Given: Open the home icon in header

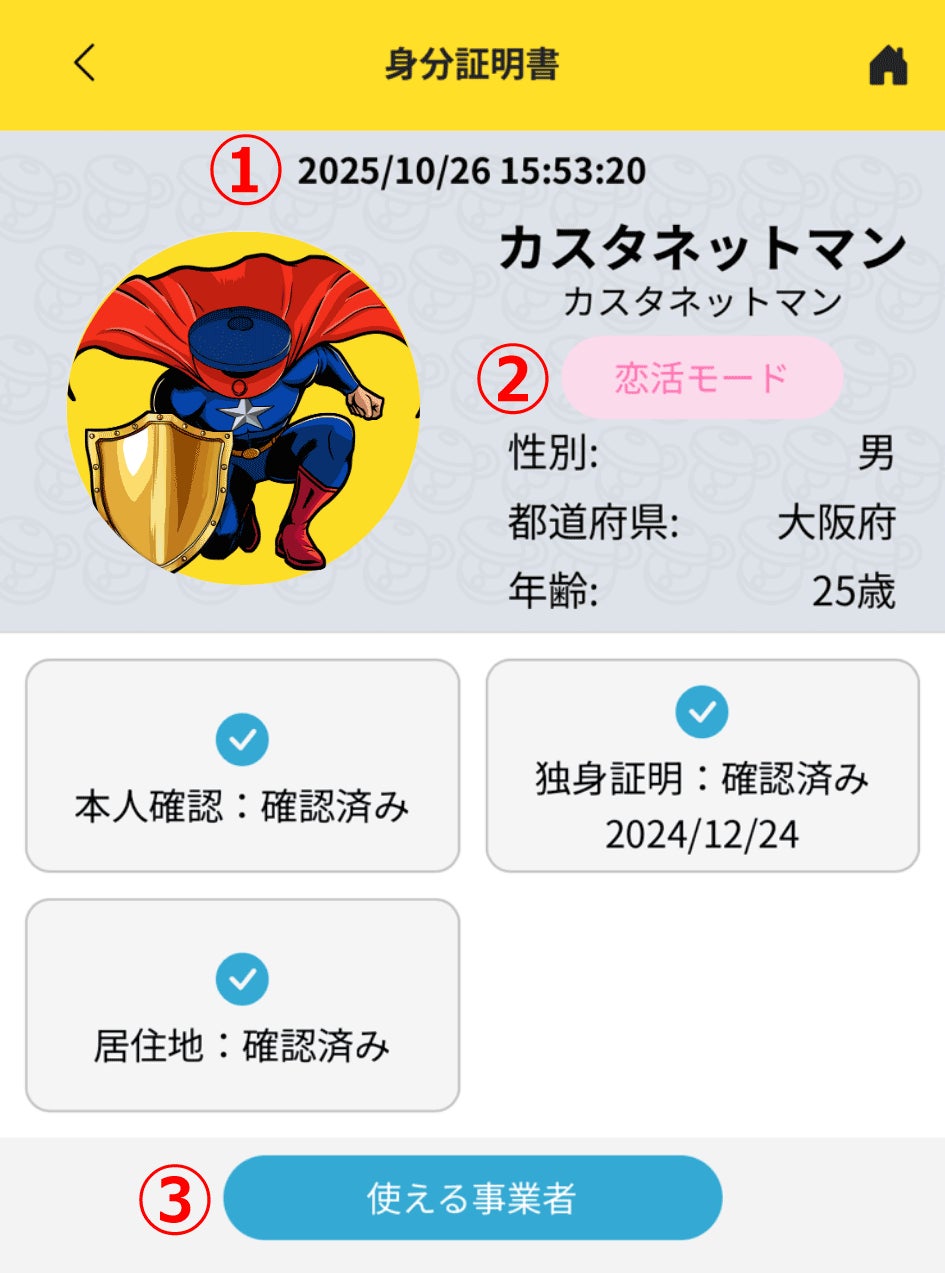Looking at the screenshot, I should 888,66.
